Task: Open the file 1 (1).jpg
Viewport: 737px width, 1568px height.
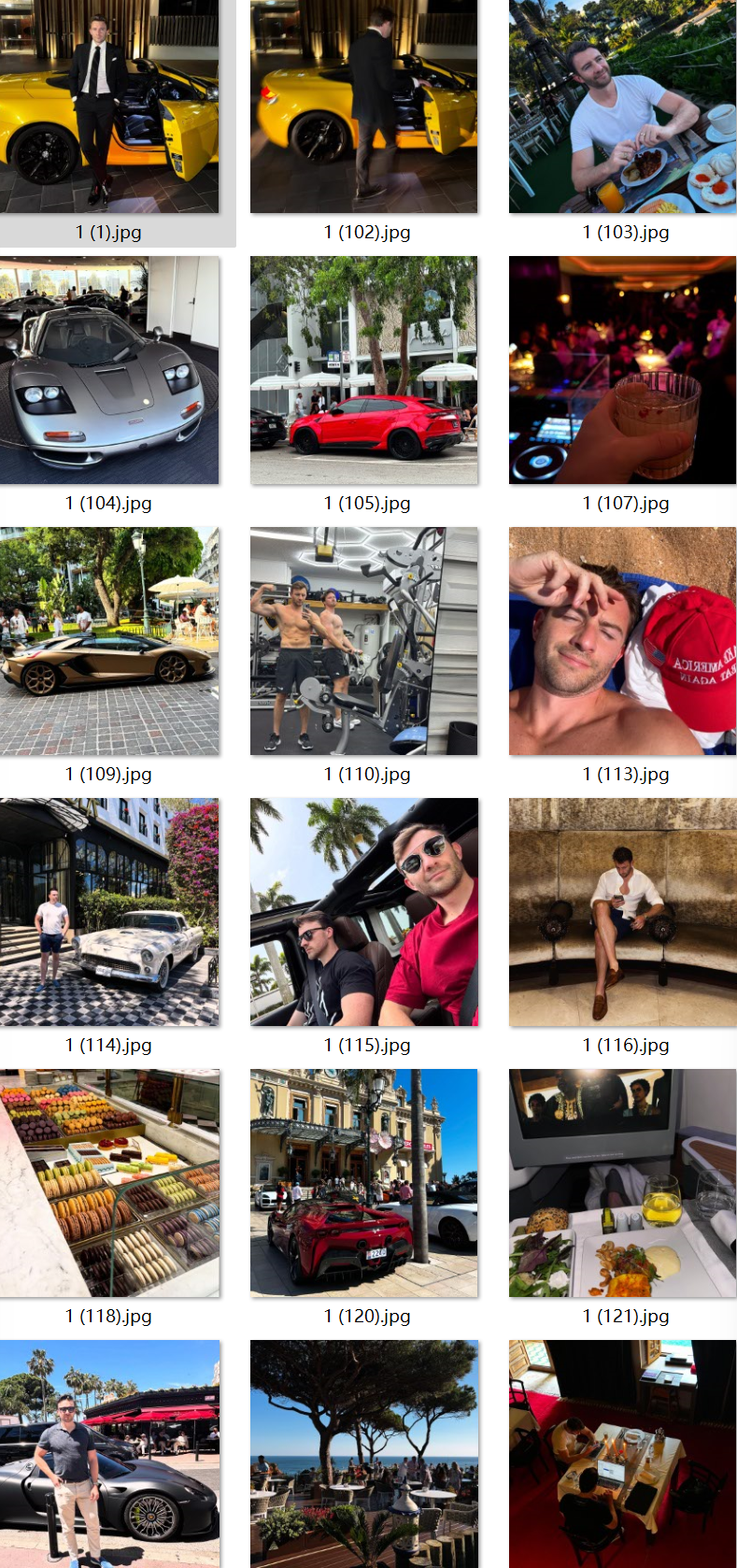Action: 109,107
